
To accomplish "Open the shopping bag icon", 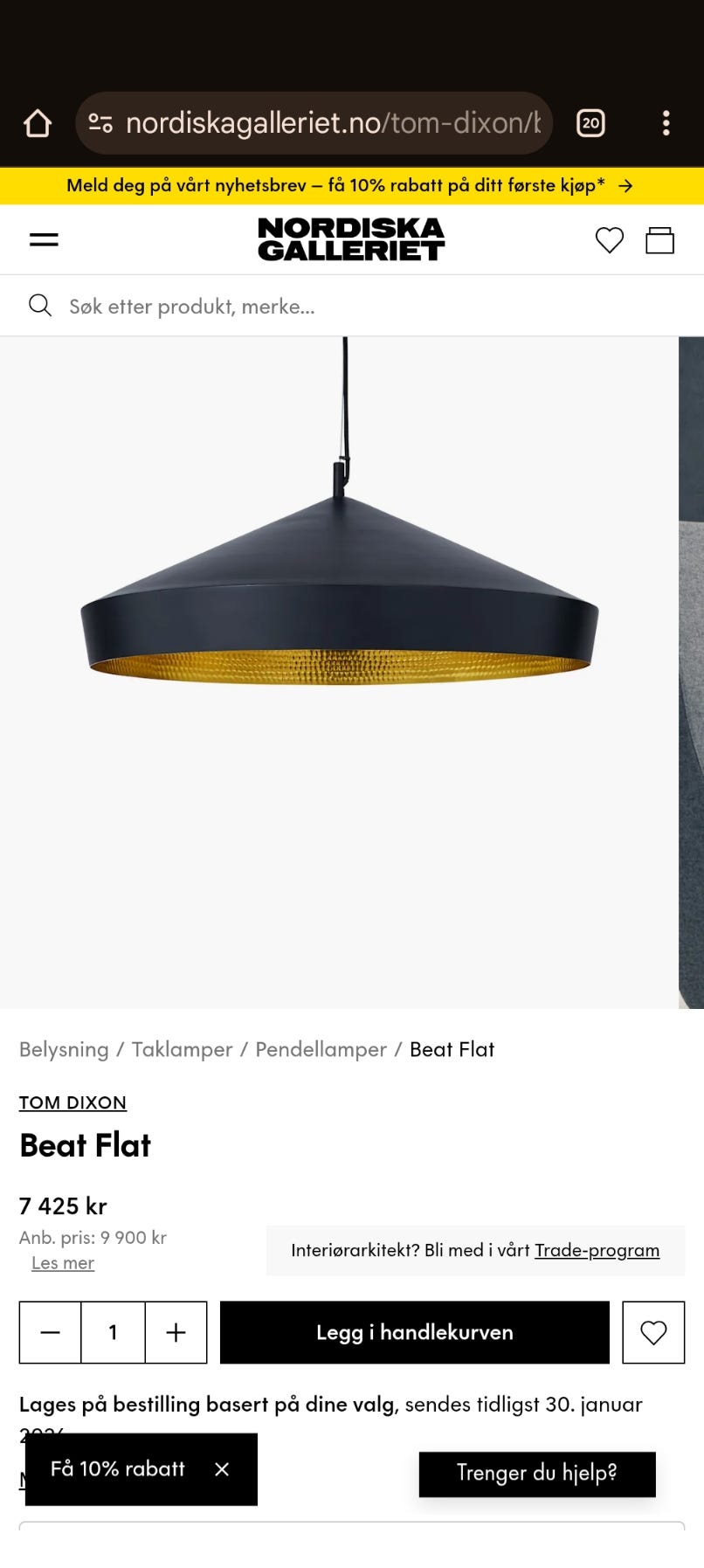I will [x=660, y=239].
